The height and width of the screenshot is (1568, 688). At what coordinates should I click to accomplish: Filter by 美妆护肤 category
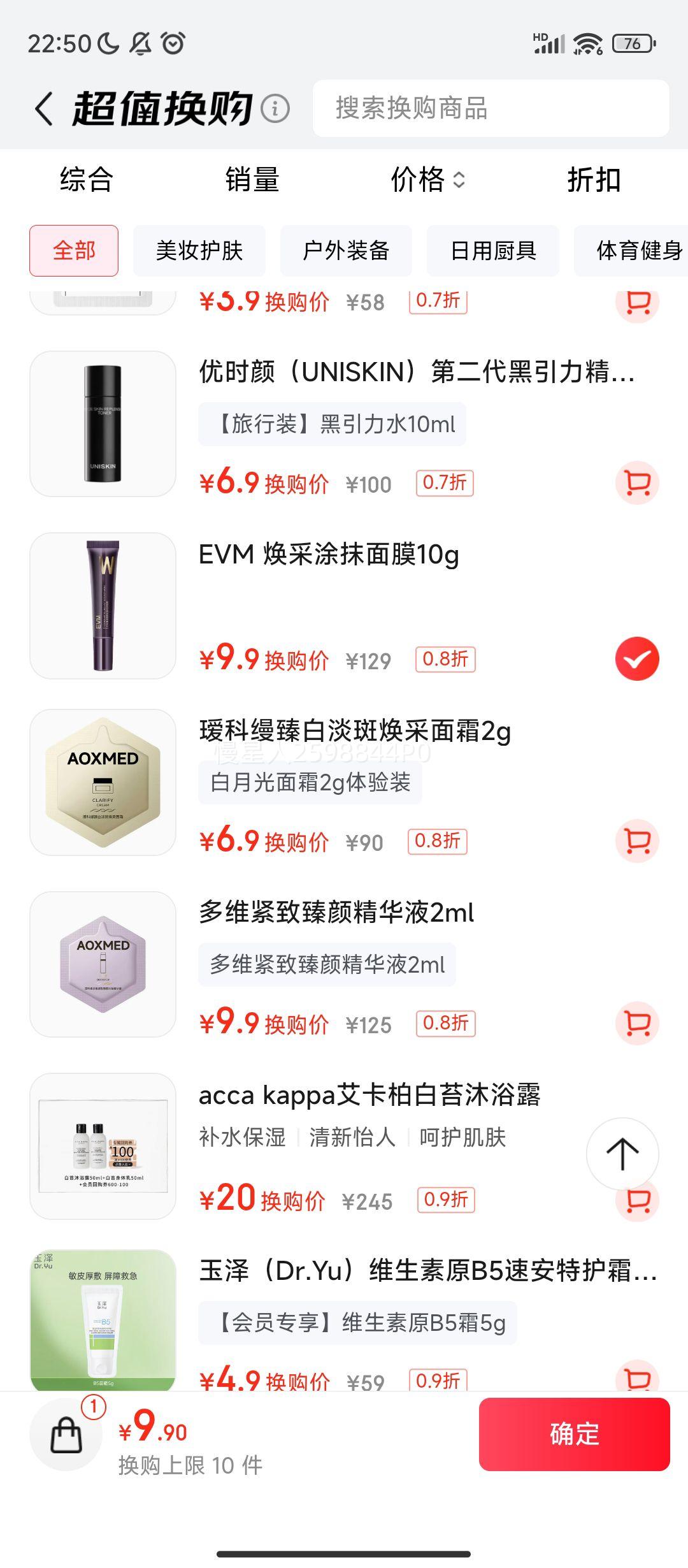pos(199,250)
